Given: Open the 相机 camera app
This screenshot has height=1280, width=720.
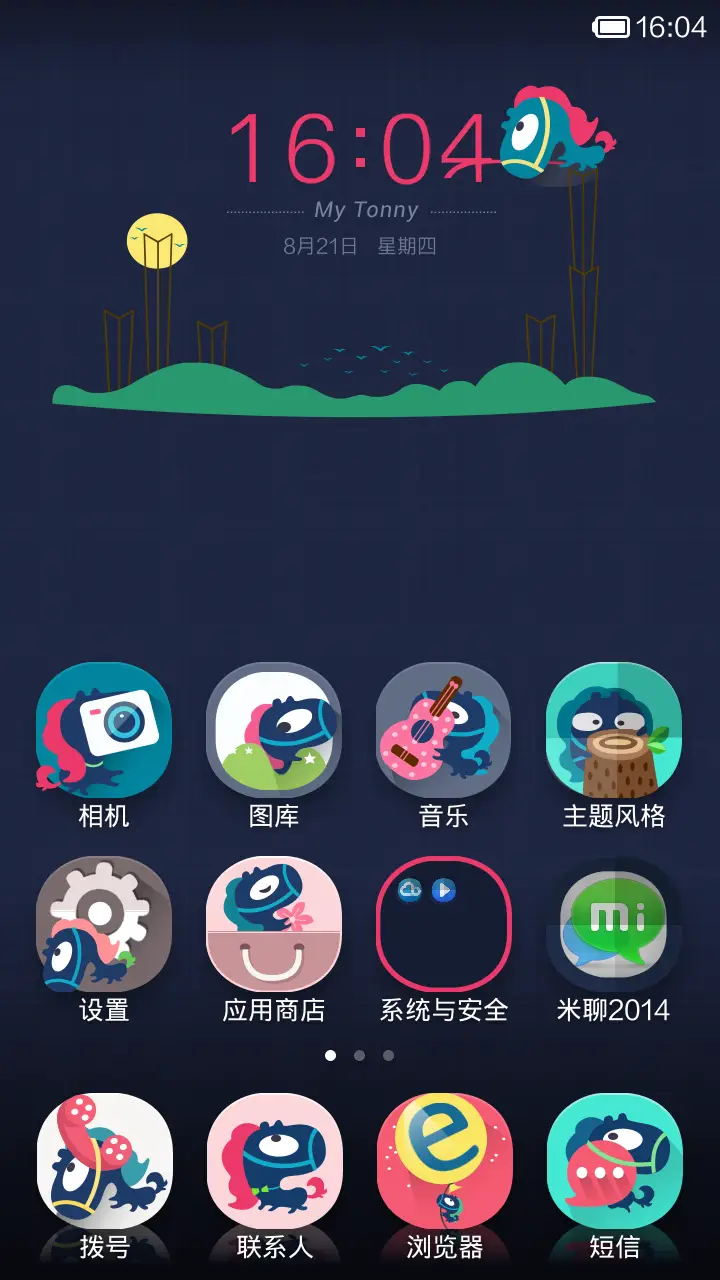Looking at the screenshot, I should tap(104, 733).
